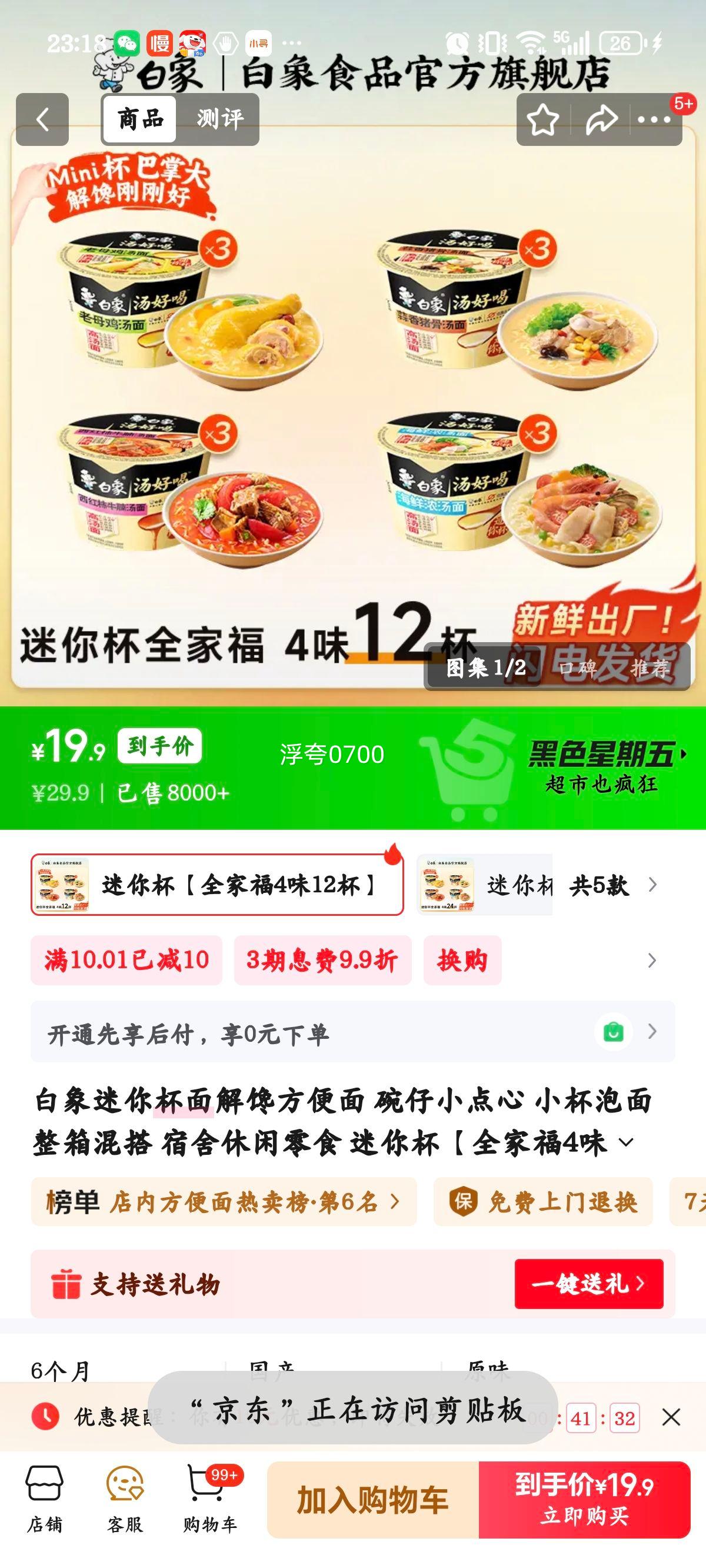Switch to the 测评 reviews tab
Viewport: 706px width, 1568px height.
(x=220, y=119)
